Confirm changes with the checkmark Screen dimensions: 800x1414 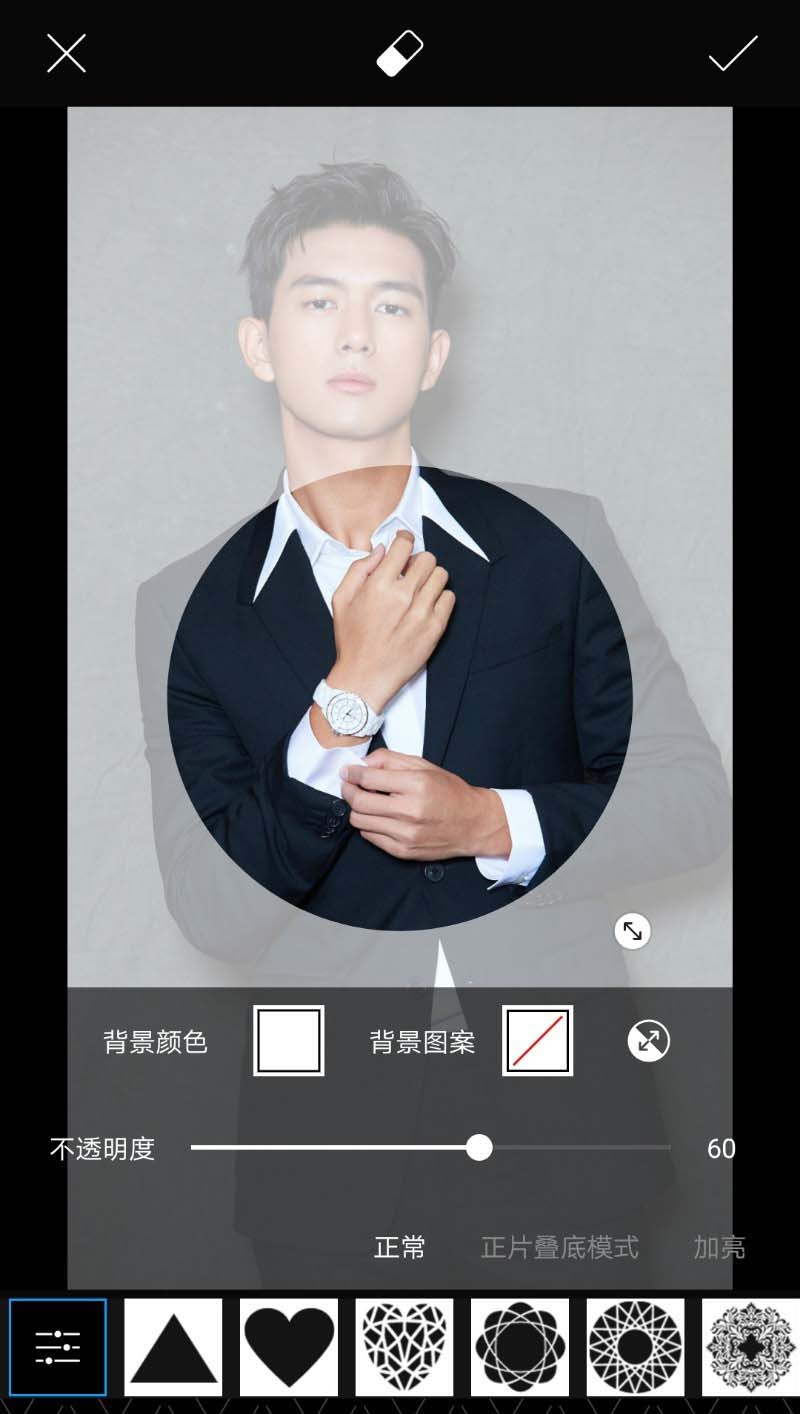(x=733, y=53)
